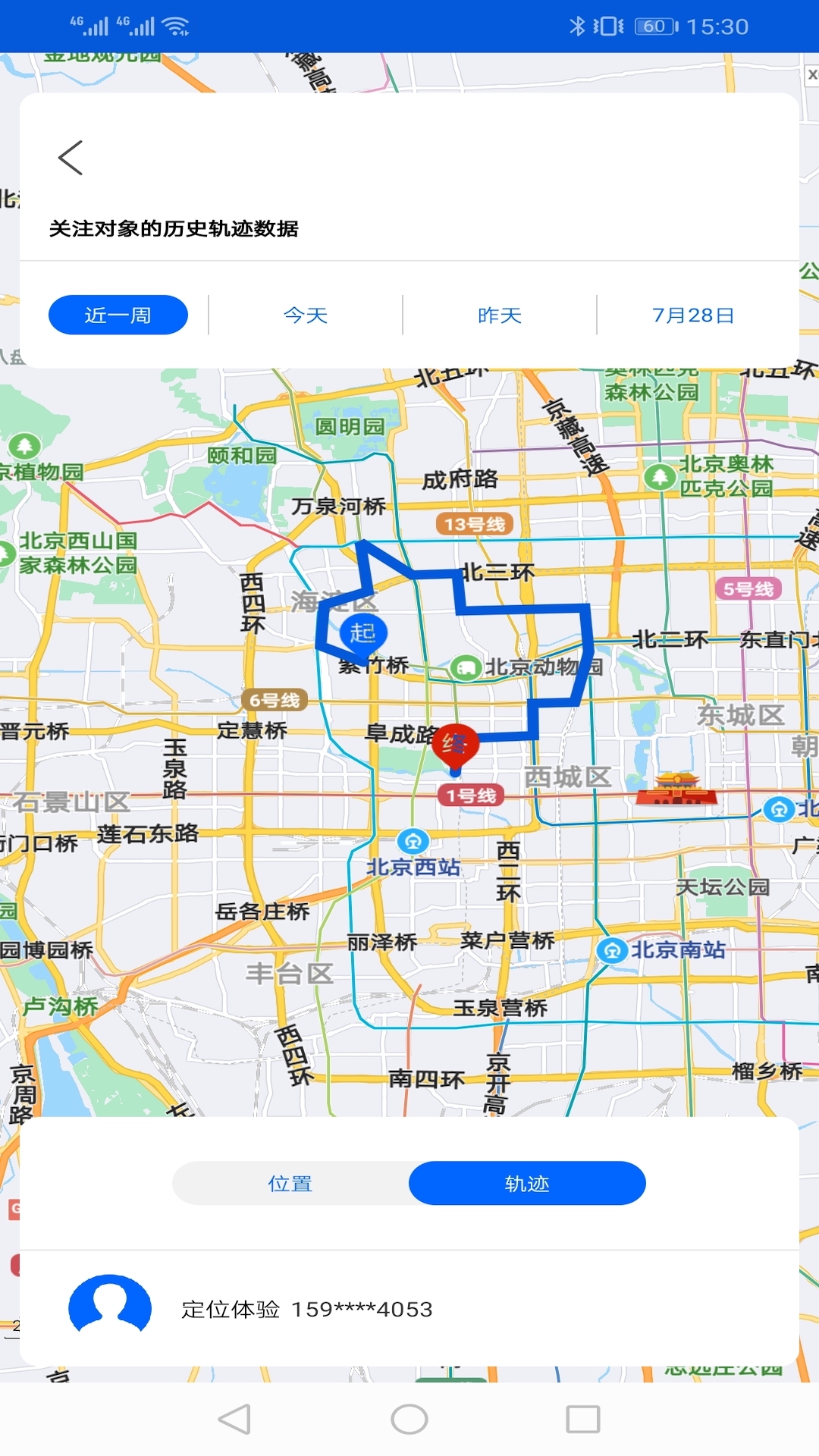Tap the red 终 end marker
Viewport: 819px width, 1456px height.
455,745
